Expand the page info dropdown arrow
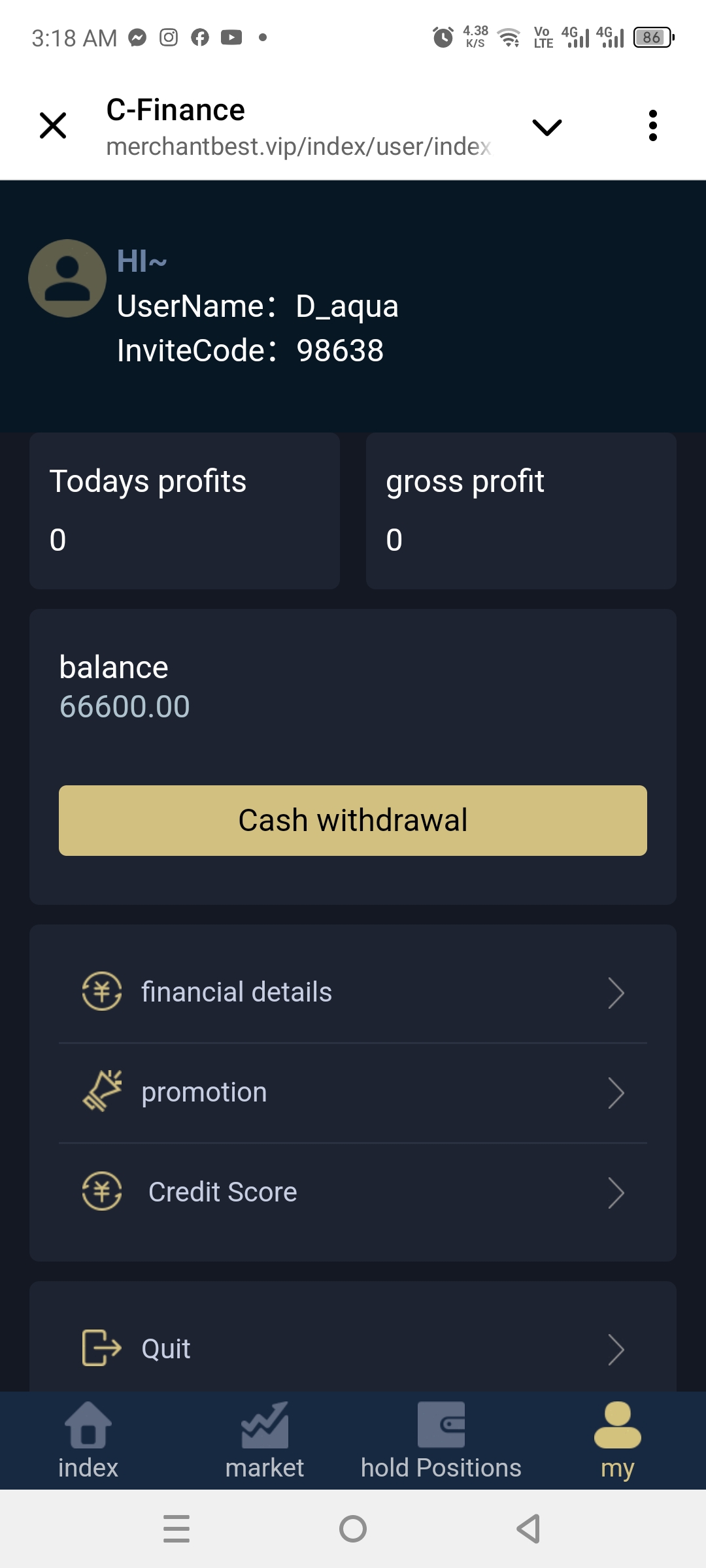Image resolution: width=706 pixels, height=1568 pixels. [x=546, y=127]
